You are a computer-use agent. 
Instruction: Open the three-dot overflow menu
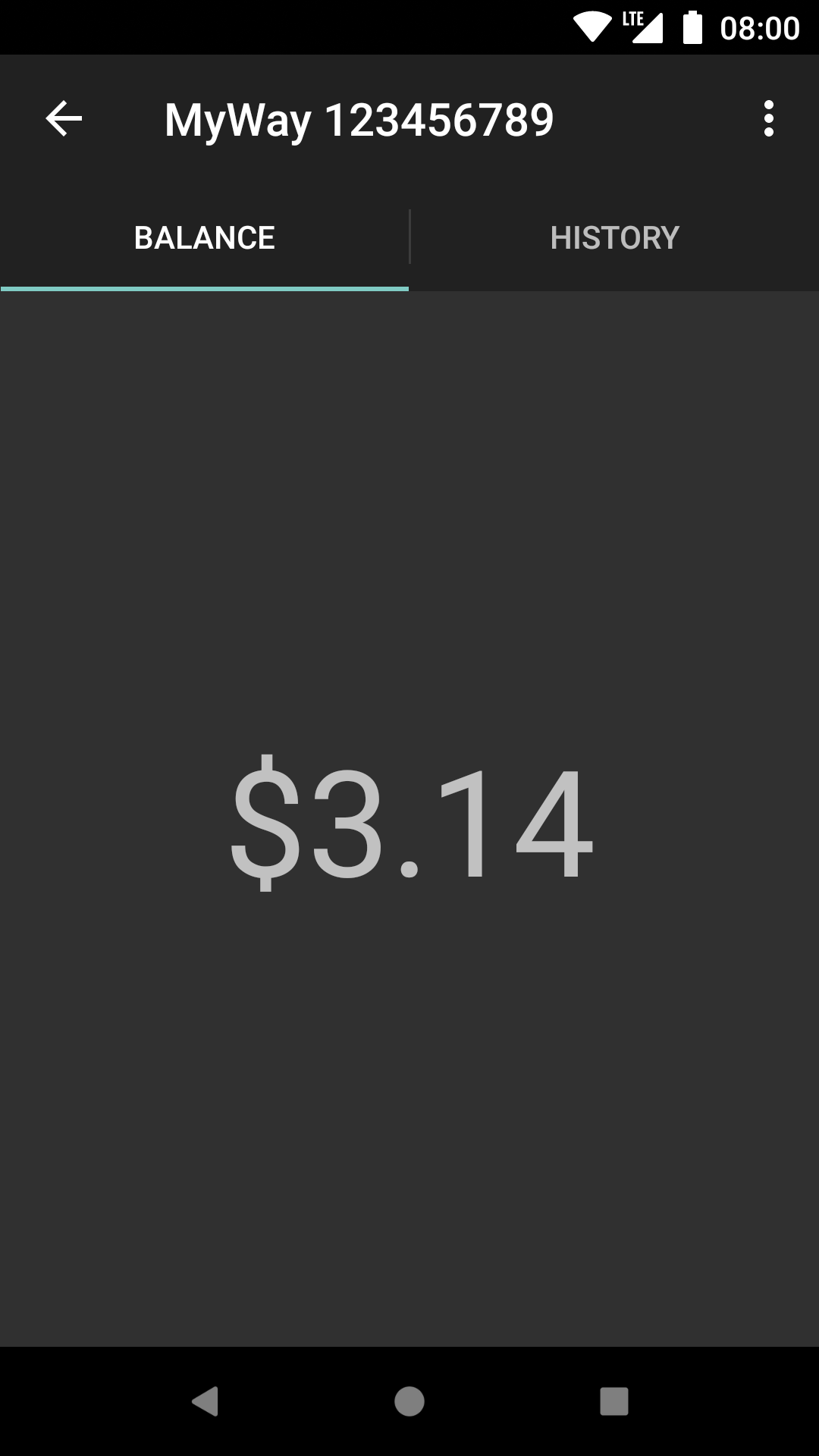(x=768, y=119)
